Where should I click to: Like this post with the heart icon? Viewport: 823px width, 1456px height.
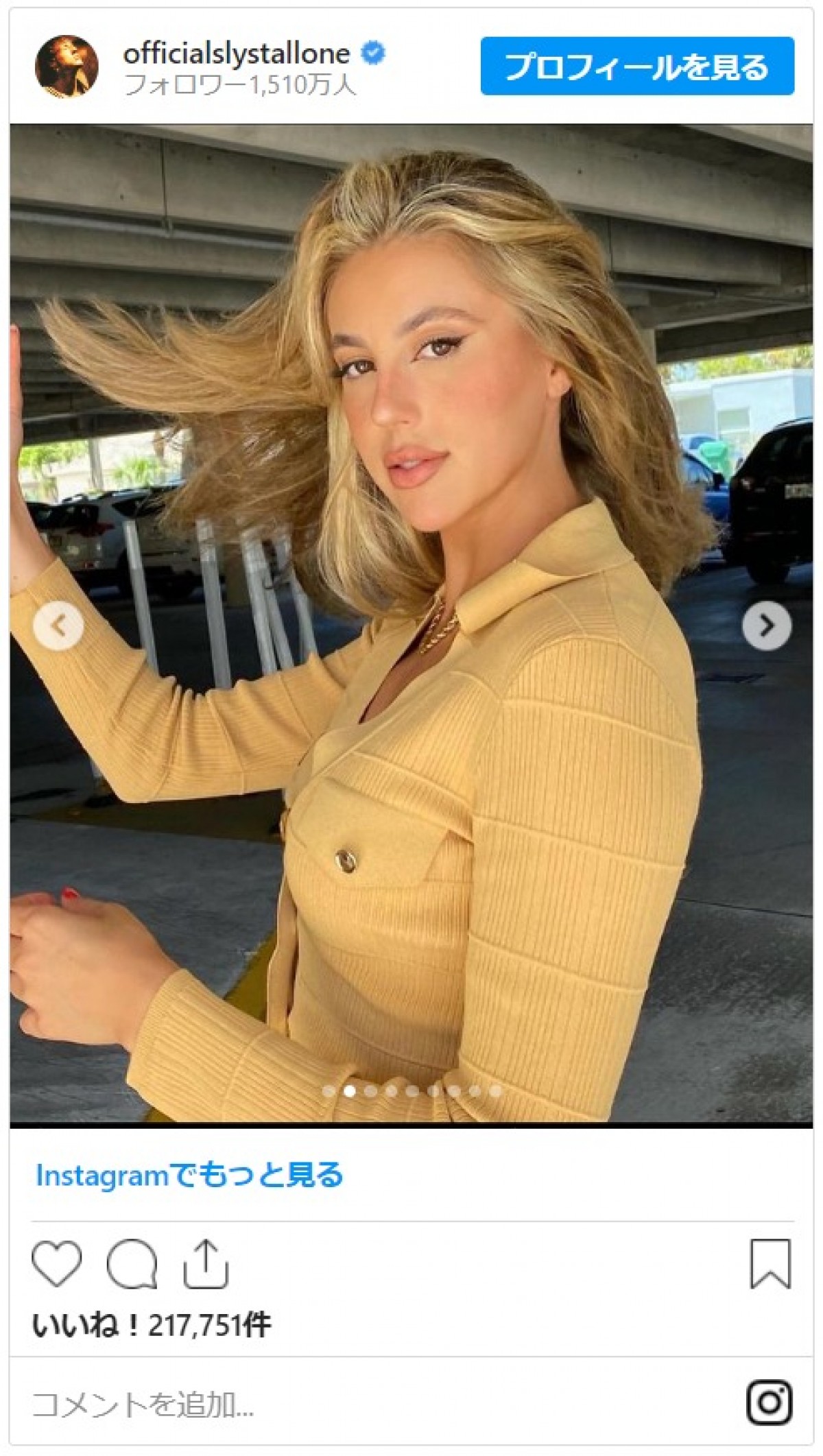(57, 1263)
